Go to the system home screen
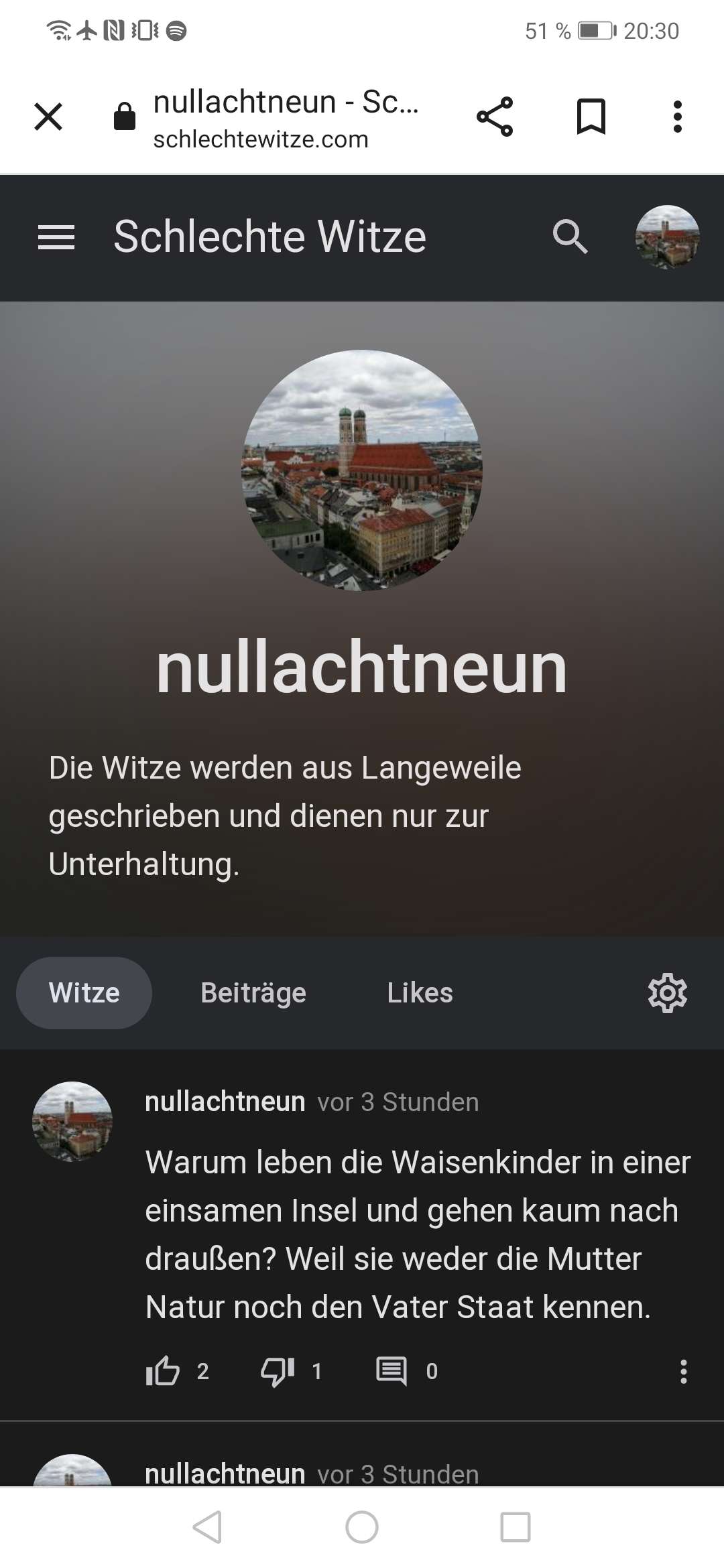Image resolution: width=724 pixels, height=1568 pixels. 362,1527
